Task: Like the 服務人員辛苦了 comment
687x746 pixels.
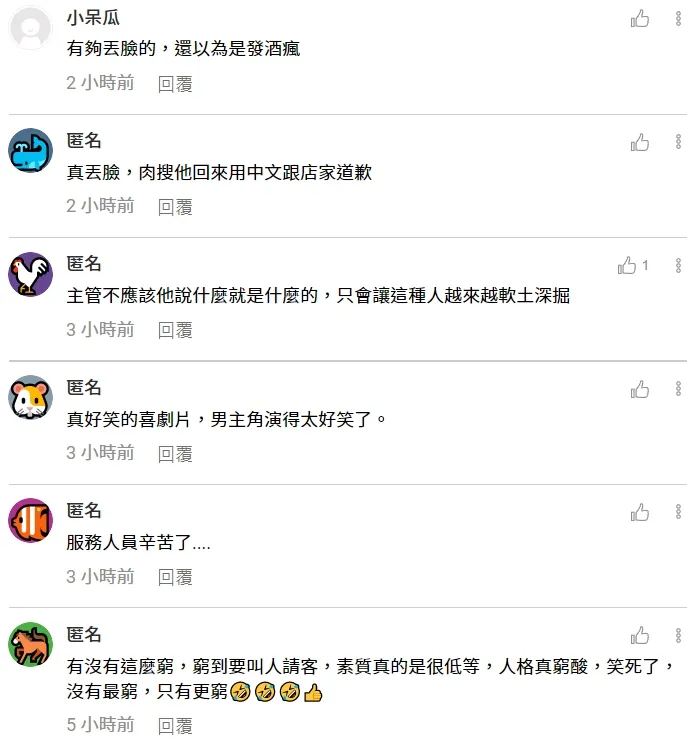Action: (x=640, y=513)
